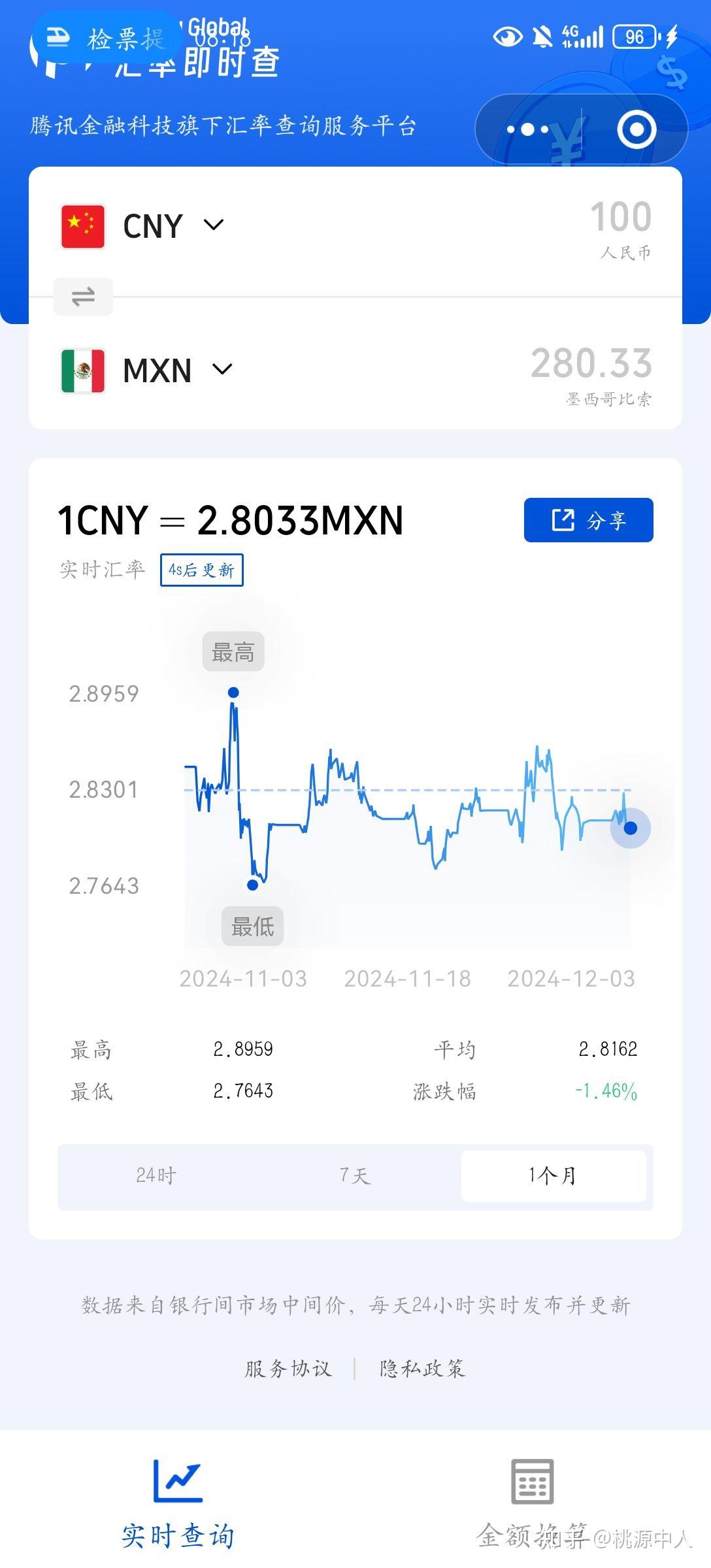
Task: Switch to the 24时 time range
Action: click(x=156, y=1175)
